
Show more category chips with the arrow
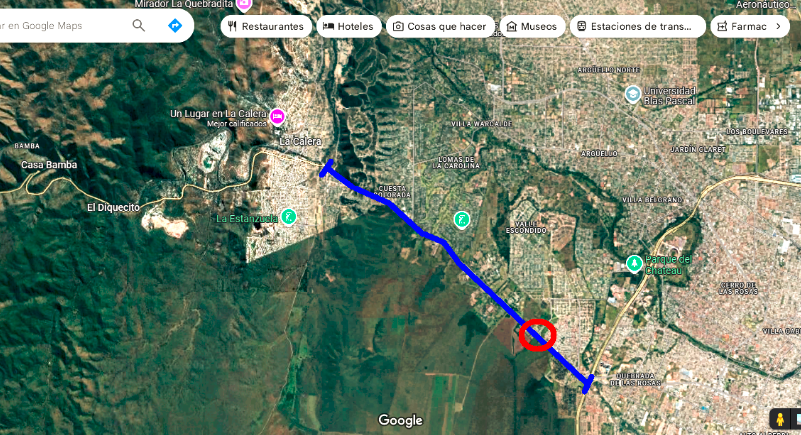778,27
